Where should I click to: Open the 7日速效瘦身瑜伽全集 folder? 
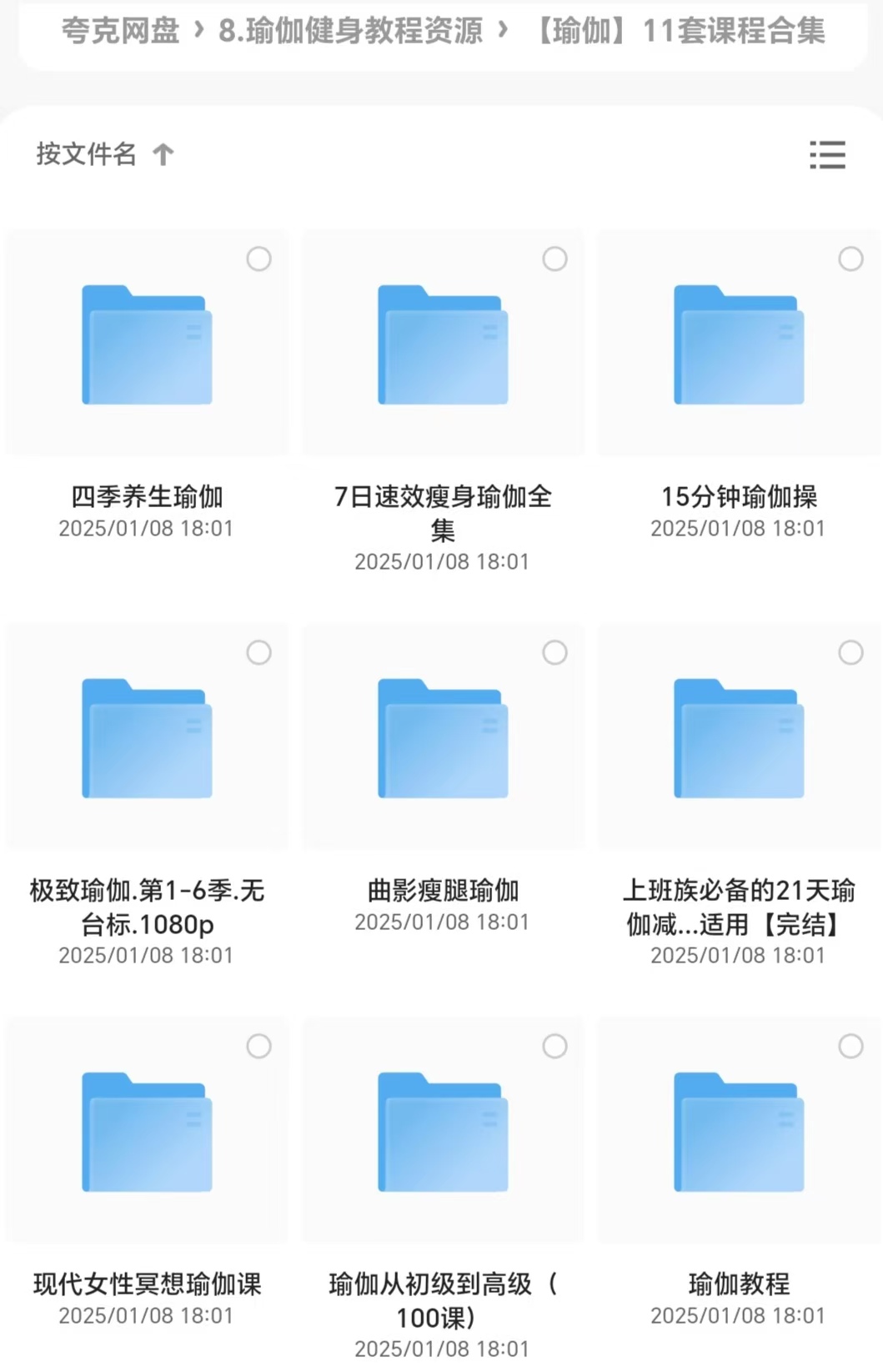pyautogui.click(x=443, y=343)
